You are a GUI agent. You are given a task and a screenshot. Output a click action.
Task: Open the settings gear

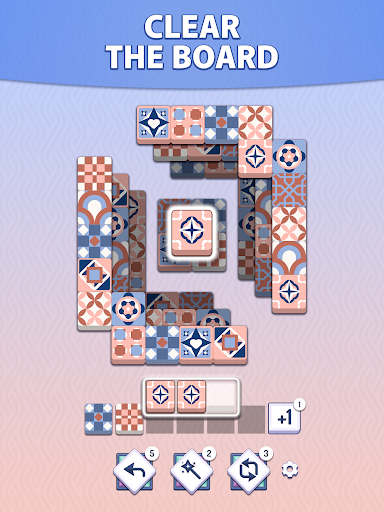tap(289, 470)
